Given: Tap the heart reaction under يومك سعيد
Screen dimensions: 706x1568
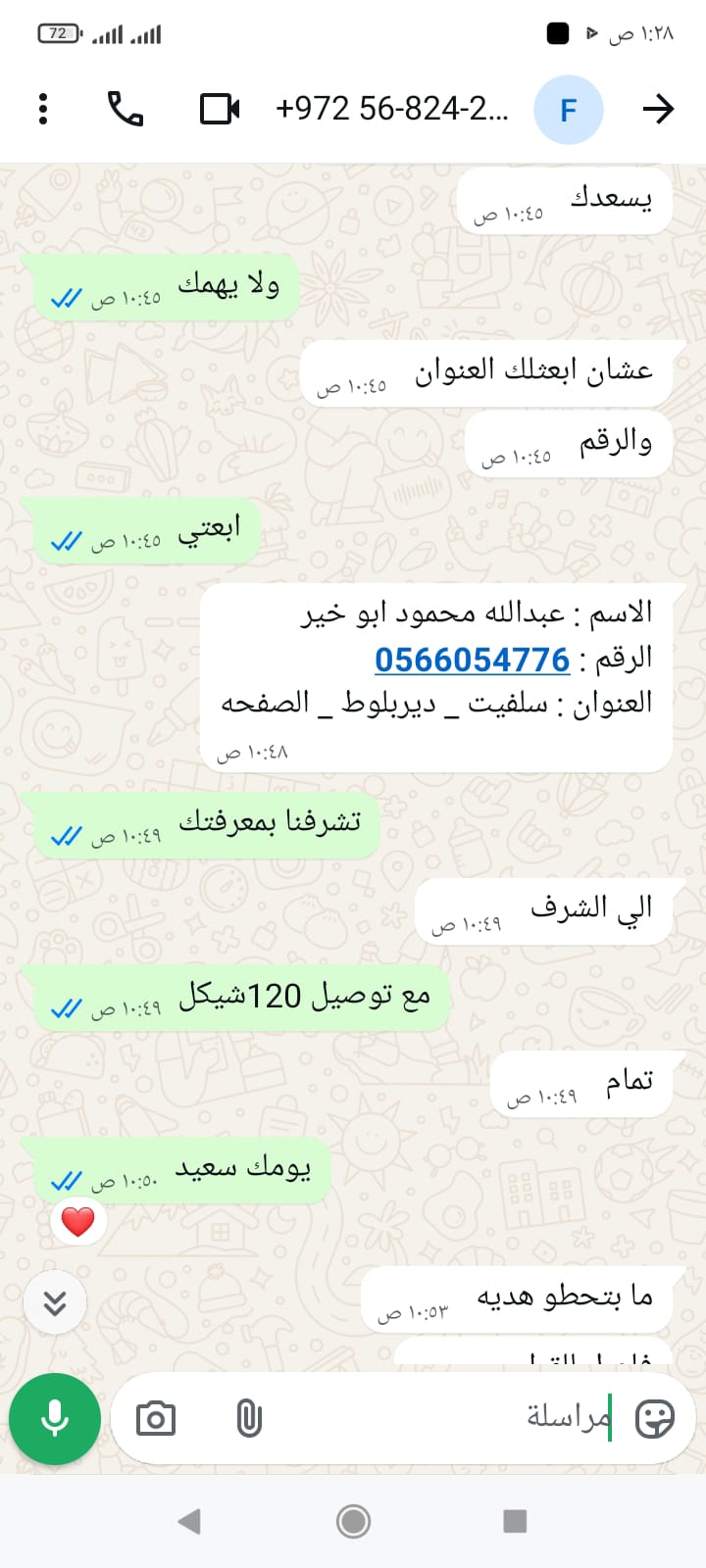Looking at the screenshot, I should tap(77, 1221).
